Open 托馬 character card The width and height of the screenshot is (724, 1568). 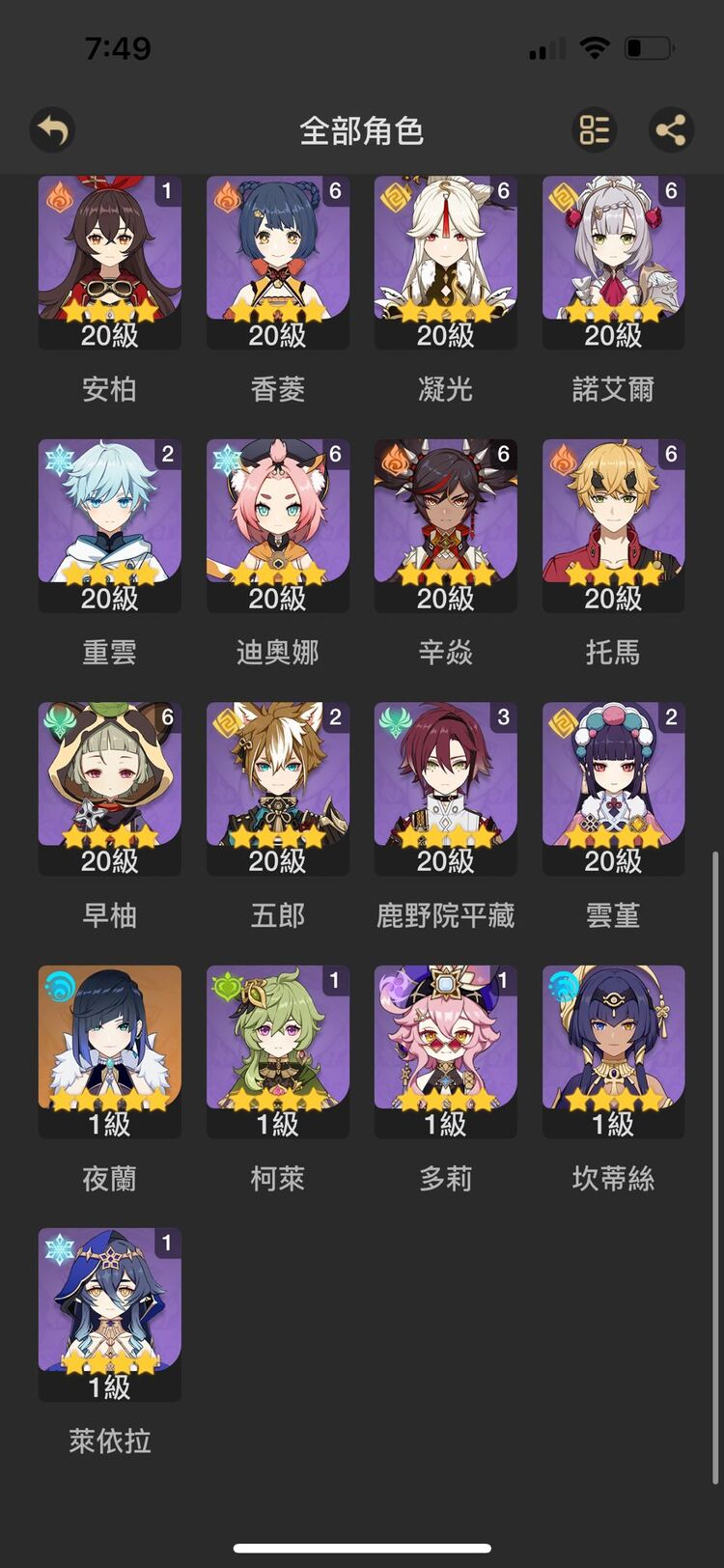(x=613, y=525)
